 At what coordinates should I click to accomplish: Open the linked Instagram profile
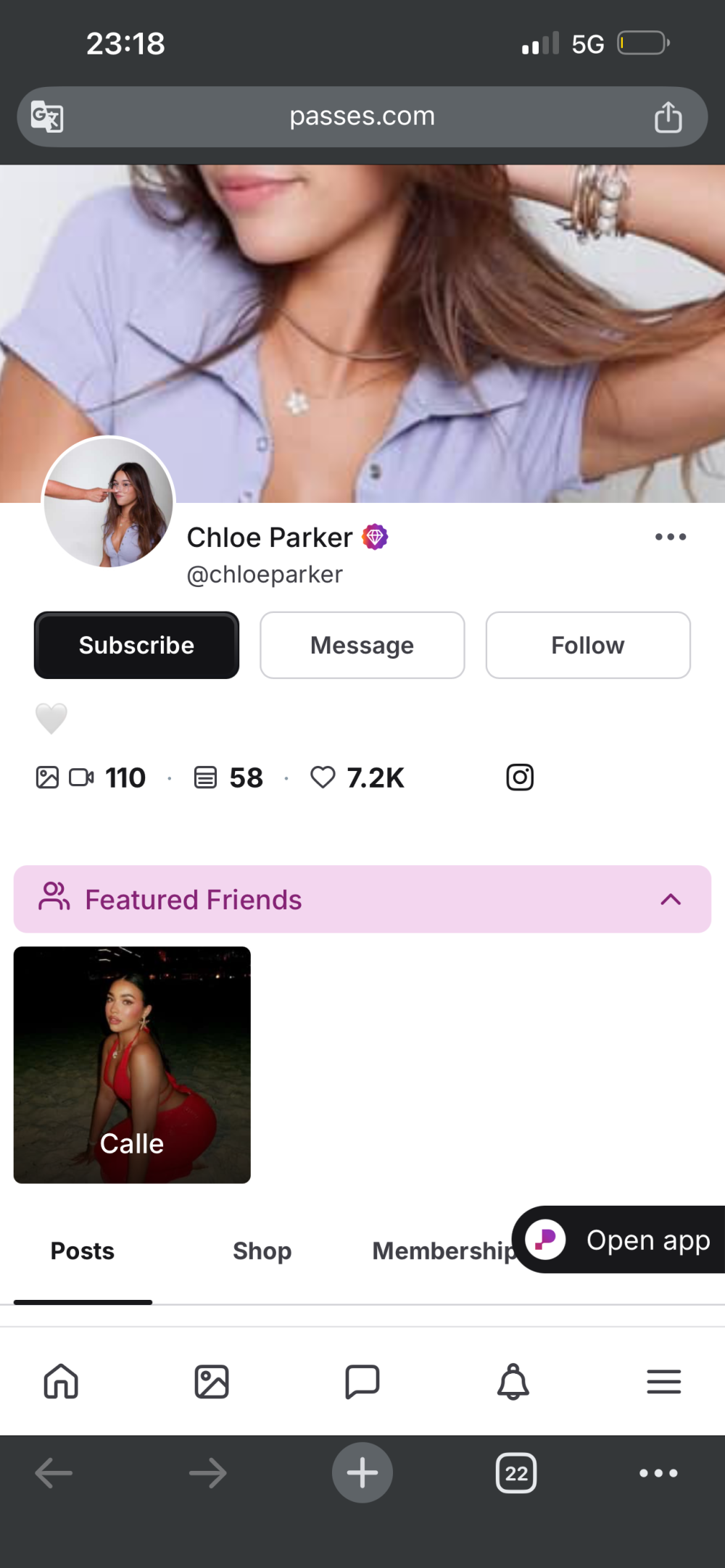click(x=519, y=777)
